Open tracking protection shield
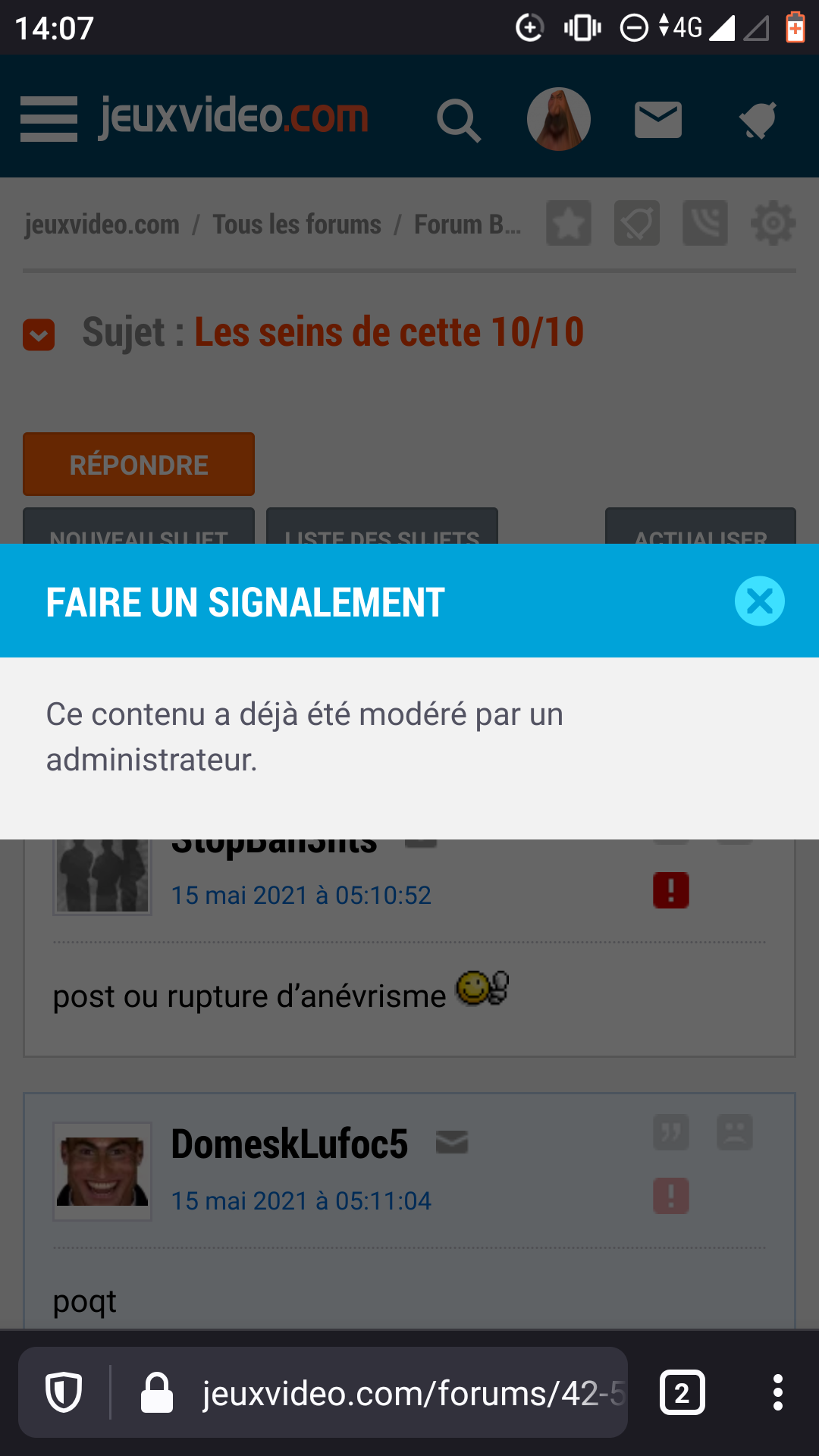 pos(64,1393)
